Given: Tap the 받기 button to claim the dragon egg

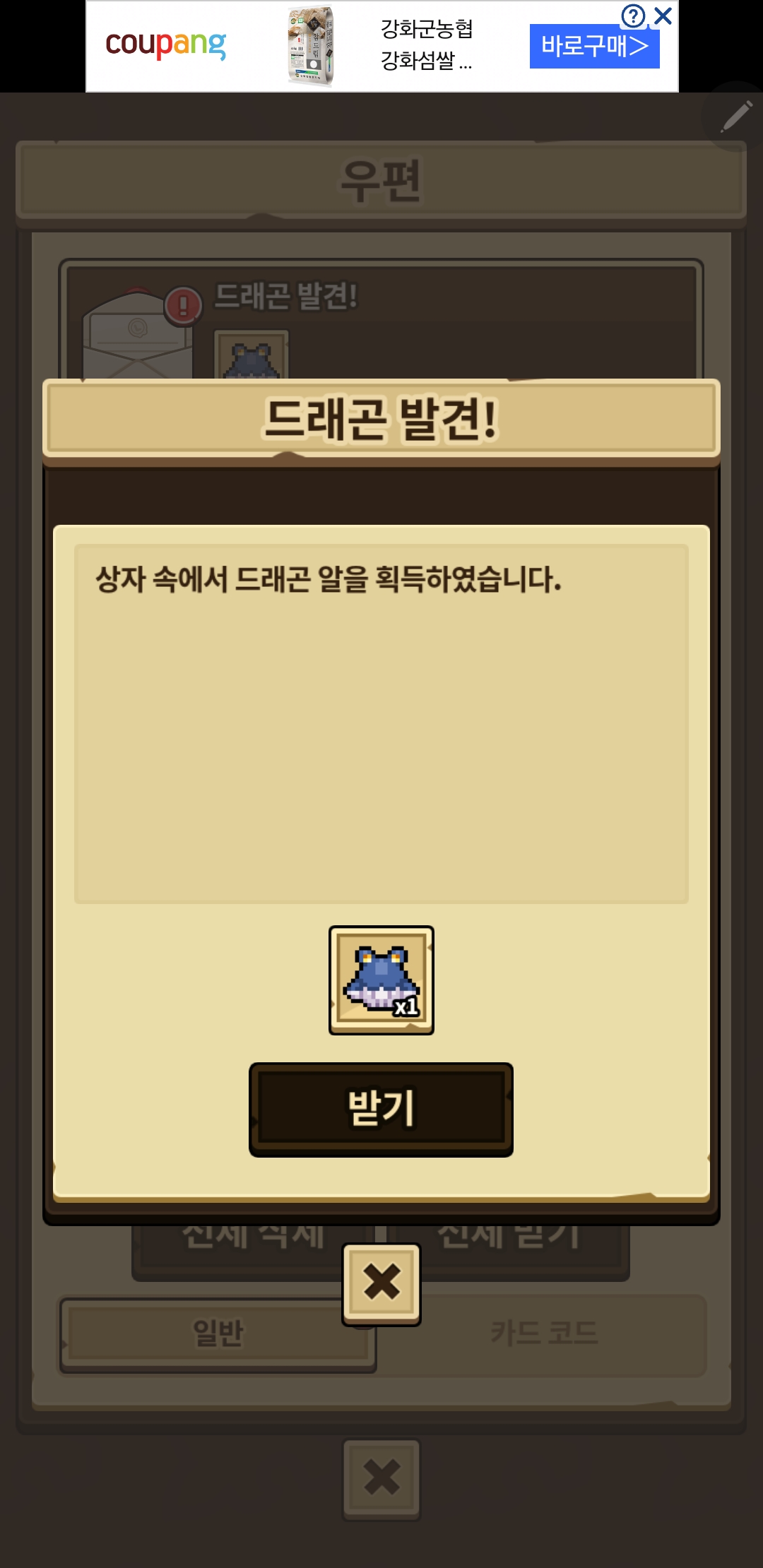Looking at the screenshot, I should 381,1109.
